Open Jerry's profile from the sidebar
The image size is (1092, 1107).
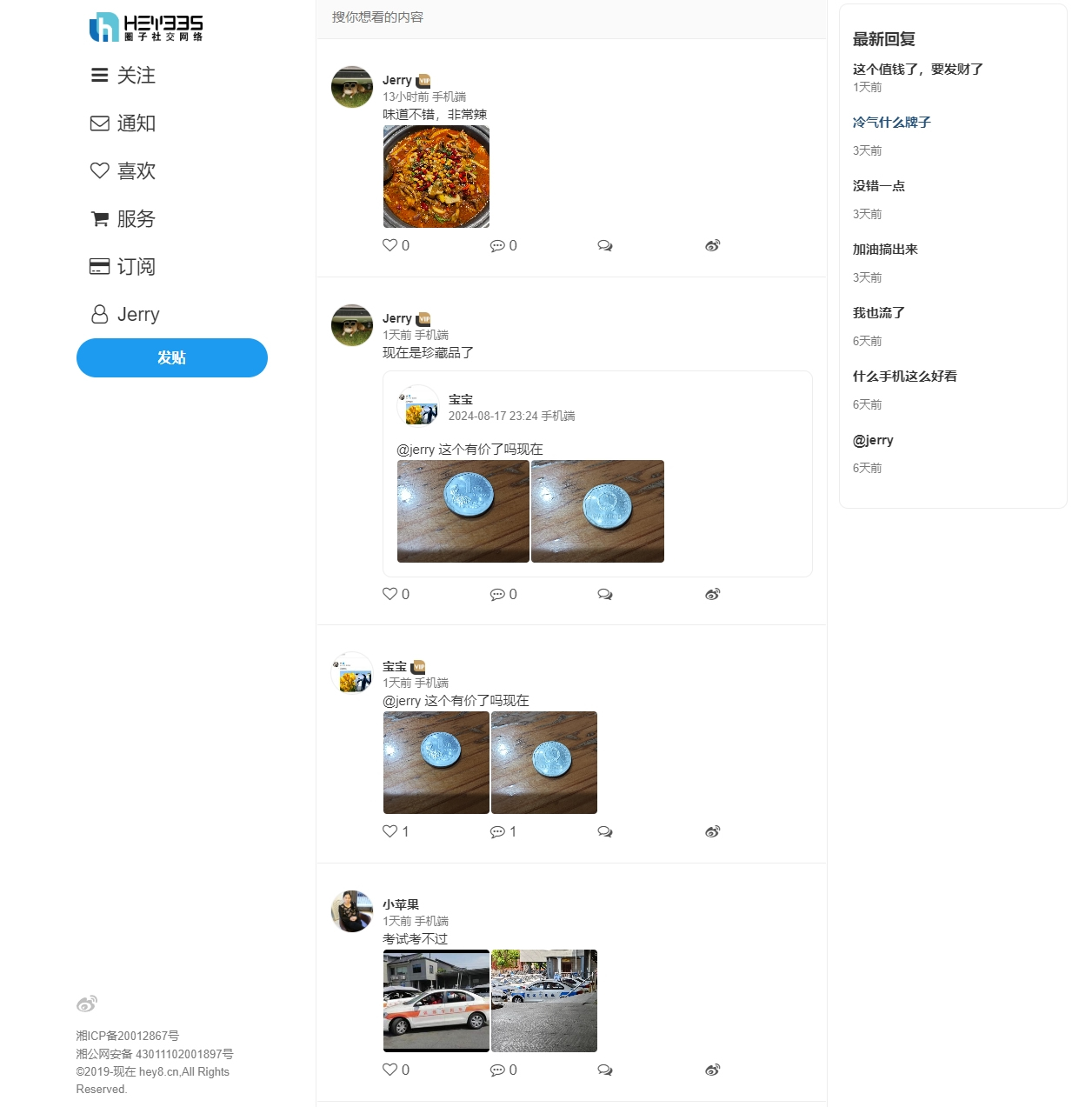pos(126,315)
